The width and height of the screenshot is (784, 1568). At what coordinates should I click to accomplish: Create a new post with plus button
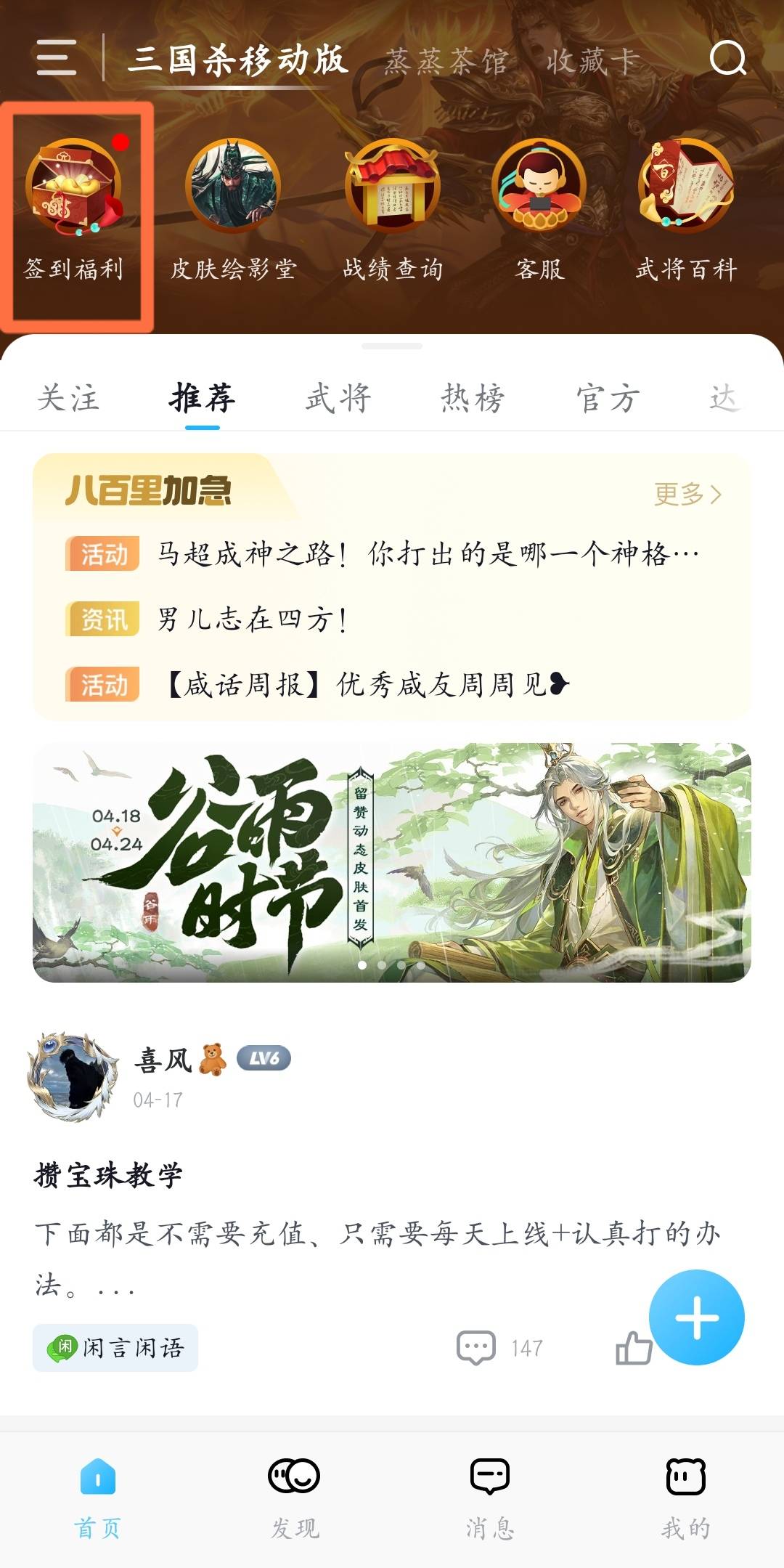pyautogui.click(x=696, y=1317)
